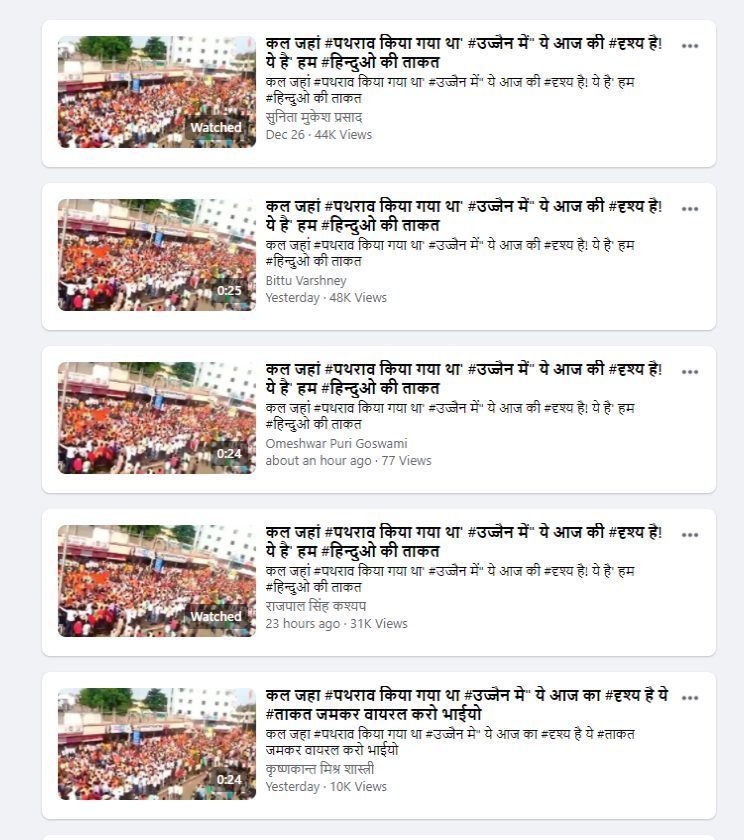The width and height of the screenshot is (744, 840).
Task: Open the more options menu on Omeshwar Puri Goswami's video
Action: (x=690, y=372)
